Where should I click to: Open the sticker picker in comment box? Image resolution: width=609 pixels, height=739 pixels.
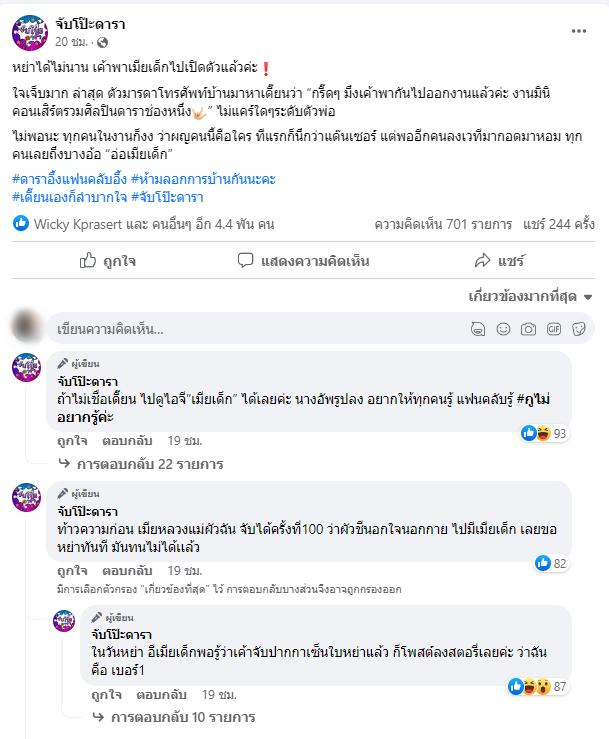point(579,329)
